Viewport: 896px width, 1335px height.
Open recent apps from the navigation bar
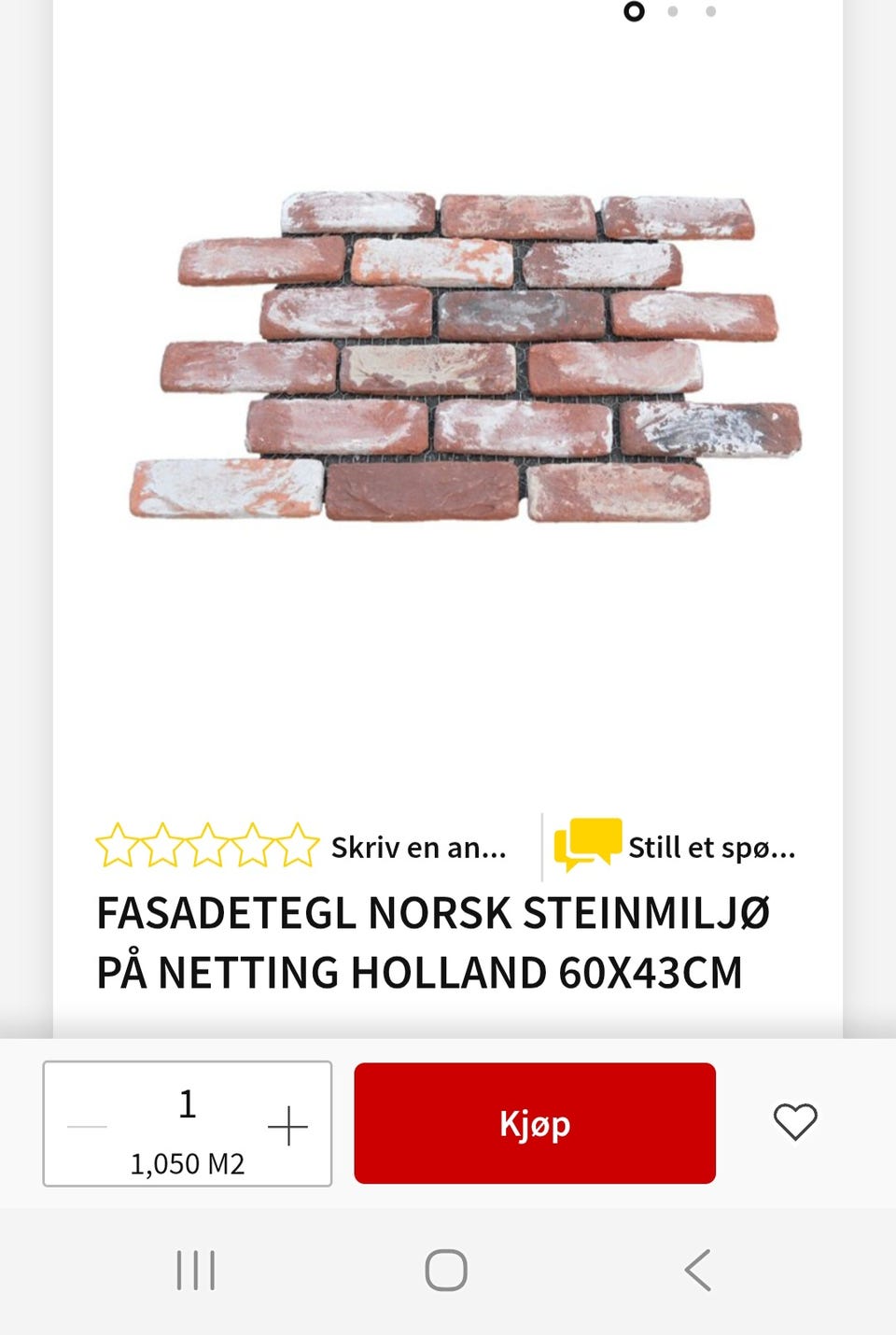(x=193, y=1268)
